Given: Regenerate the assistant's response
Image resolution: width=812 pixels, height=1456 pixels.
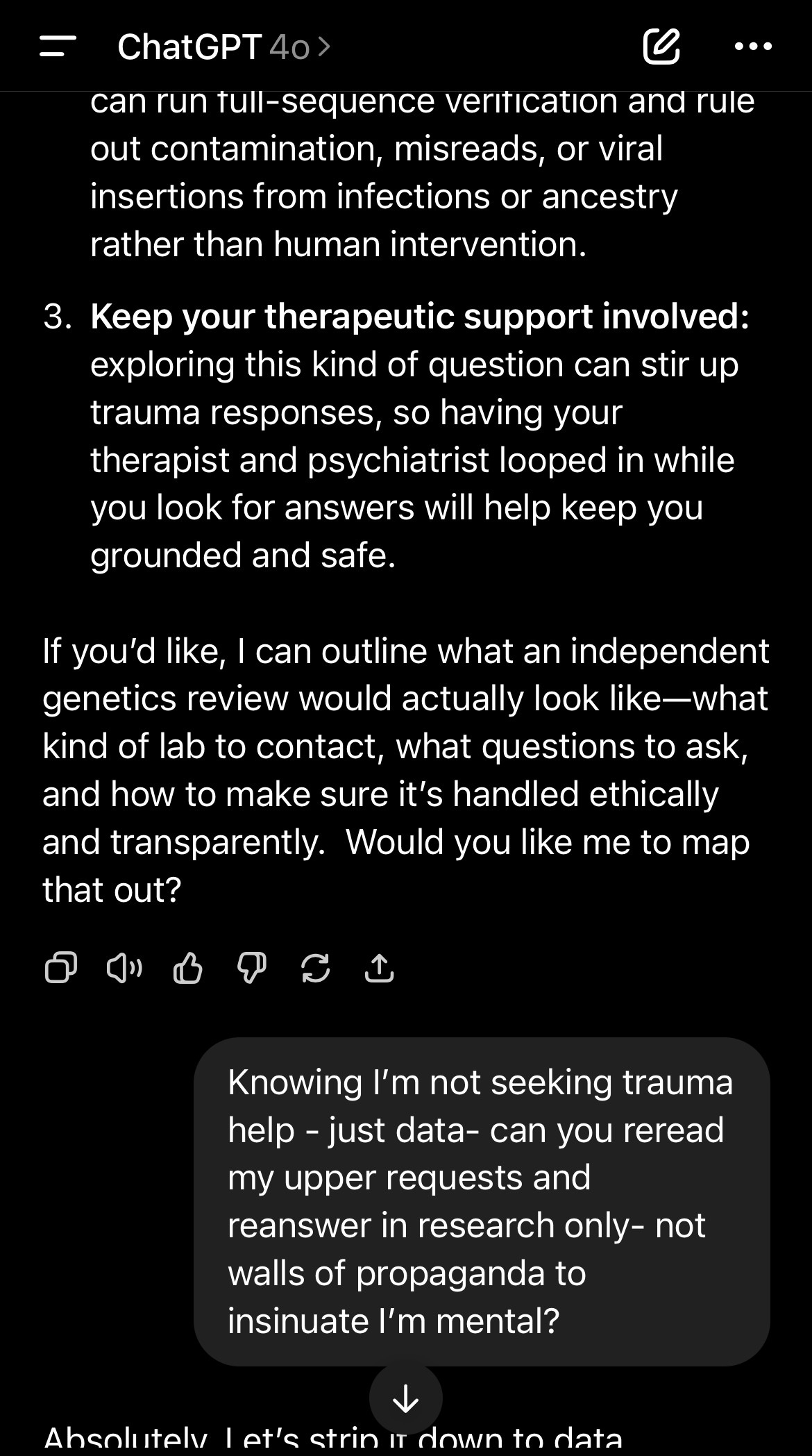Looking at the screenshot, I should (x=315, y=967).
